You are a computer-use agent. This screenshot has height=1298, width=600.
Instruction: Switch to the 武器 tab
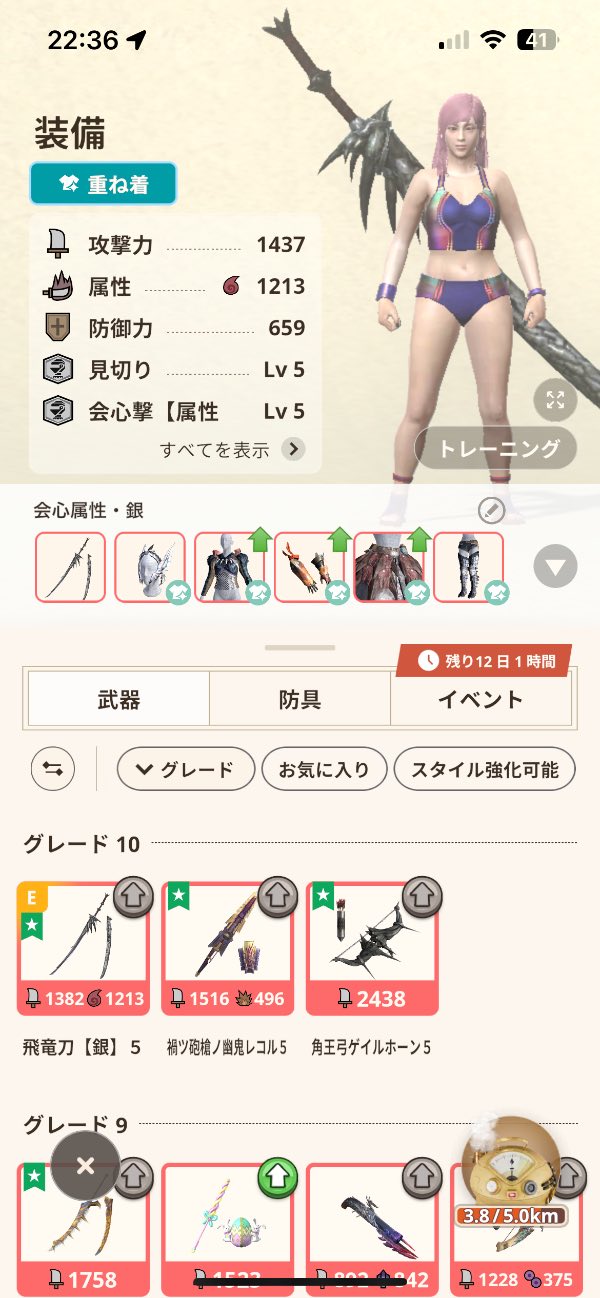point(118,698)
